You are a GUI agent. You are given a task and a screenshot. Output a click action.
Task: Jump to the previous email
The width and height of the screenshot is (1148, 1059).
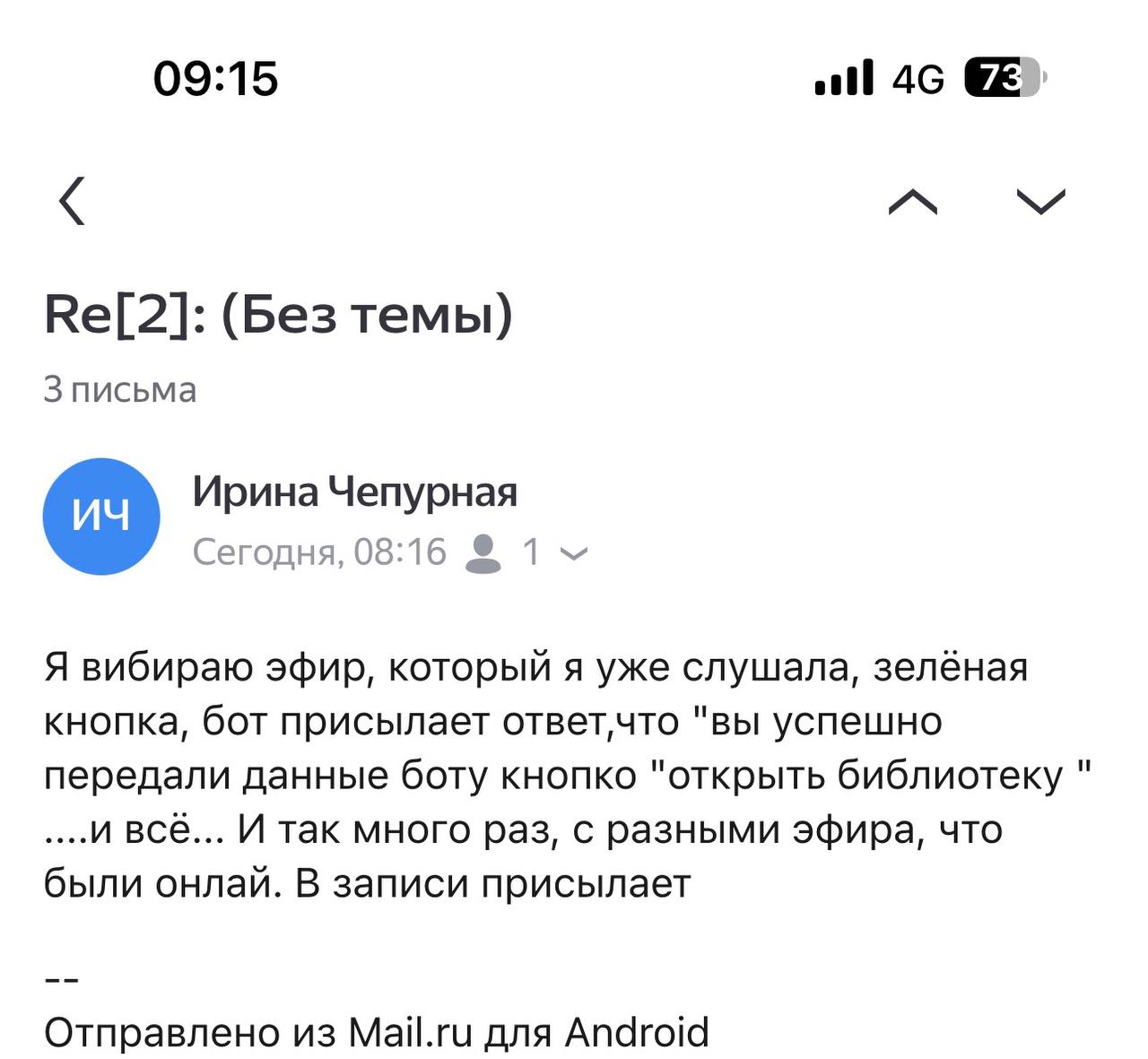tap(912, 203)
